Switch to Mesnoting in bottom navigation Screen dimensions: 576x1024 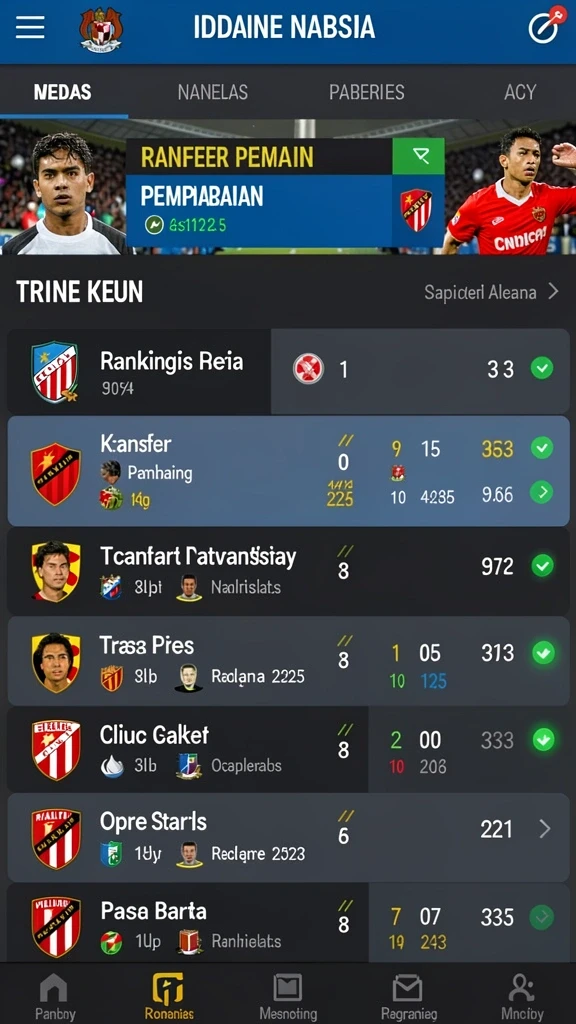(x=288, y=997)
